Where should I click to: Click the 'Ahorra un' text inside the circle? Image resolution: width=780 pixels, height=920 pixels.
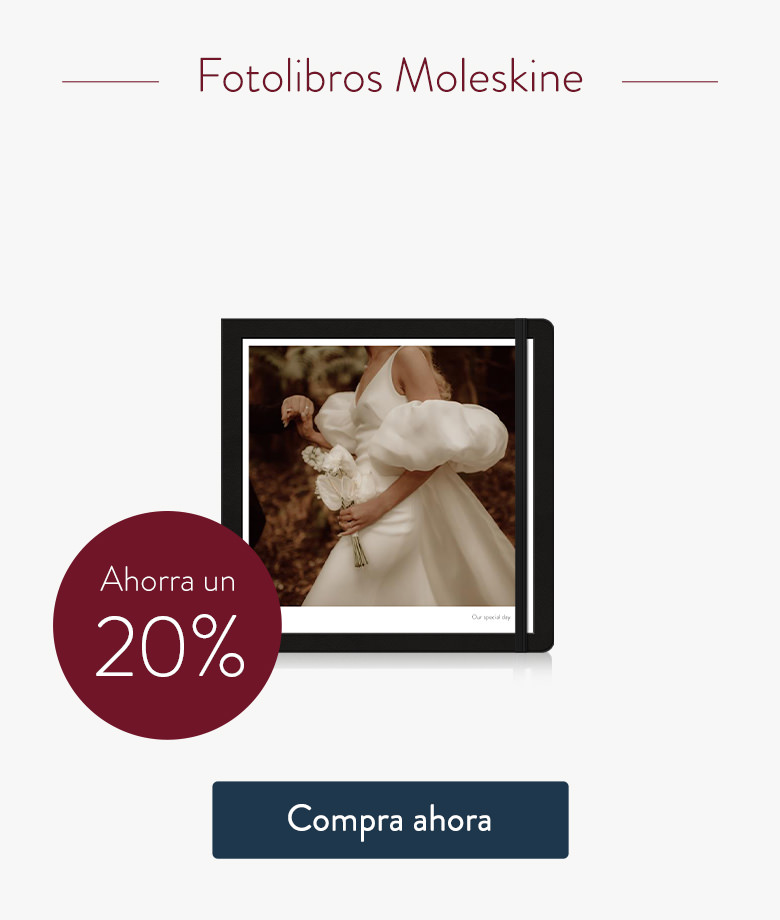pos(170,580)
